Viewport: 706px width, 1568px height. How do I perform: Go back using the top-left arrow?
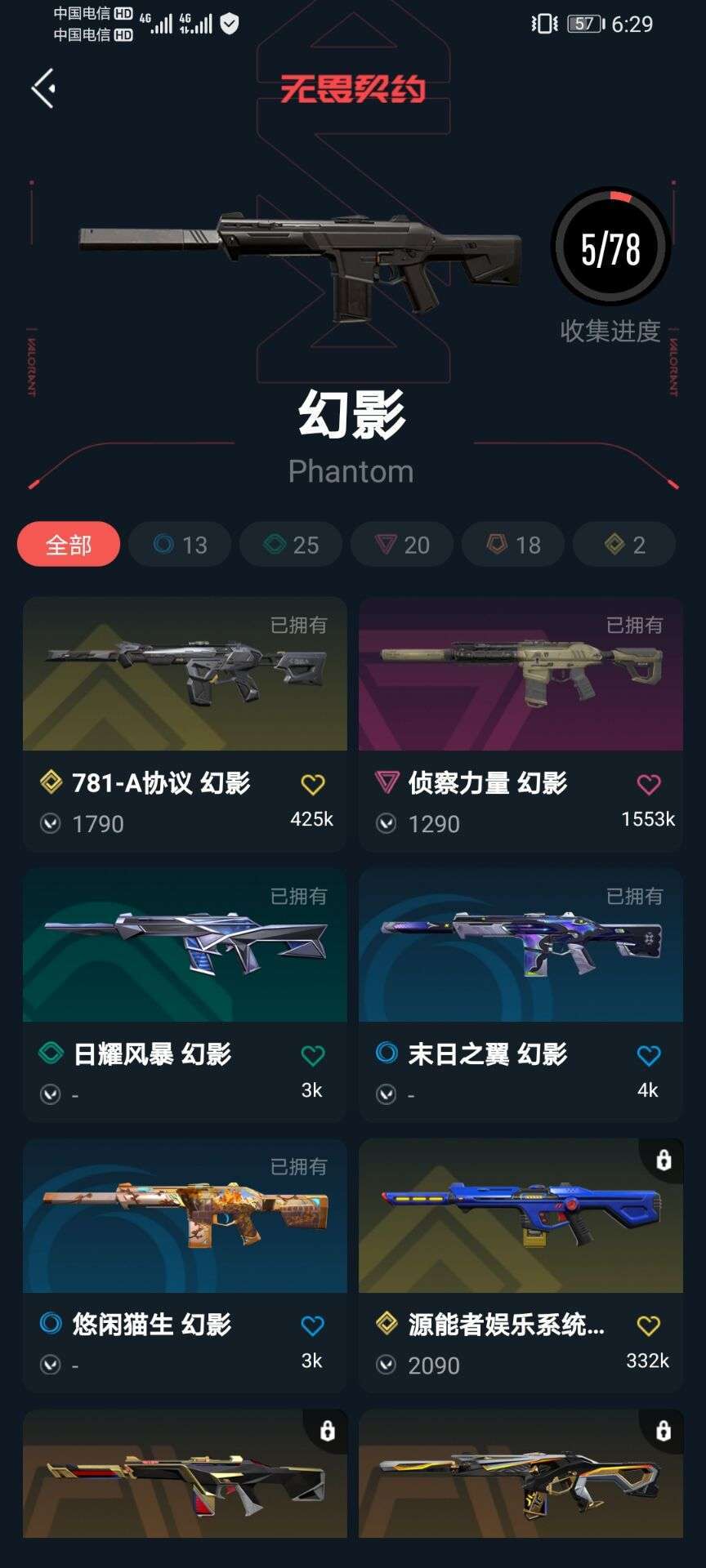(43, 88)
